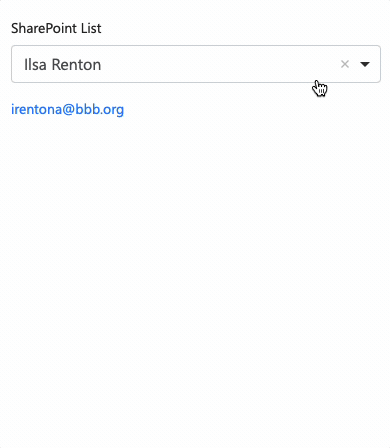Clear the Ilsa Renton selection
The image size is (390, 448).
click(345, 64)
